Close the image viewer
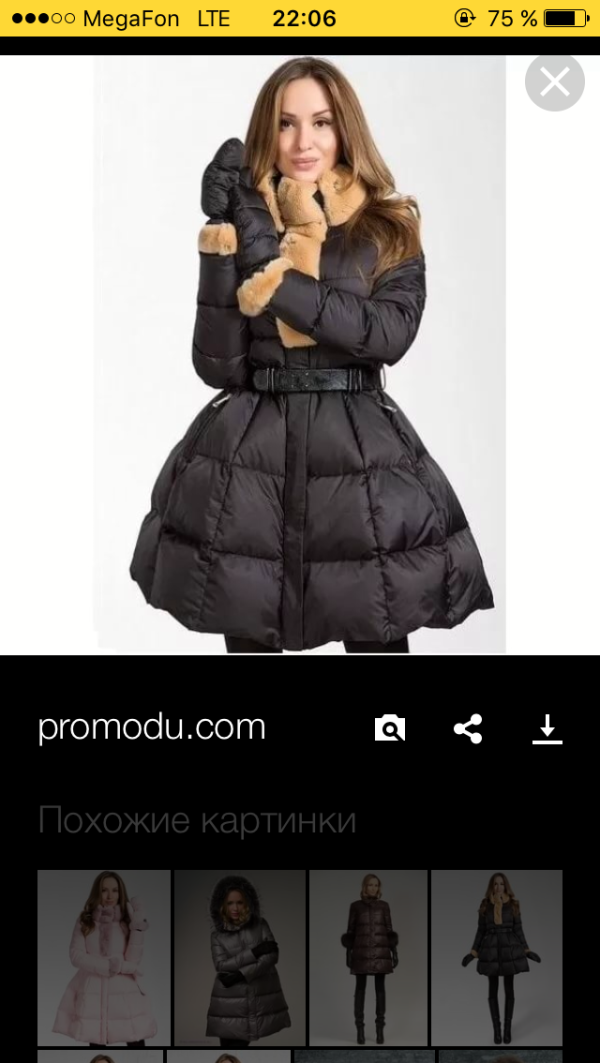This screenshot has width=600, height=1063. coord(555,82)
